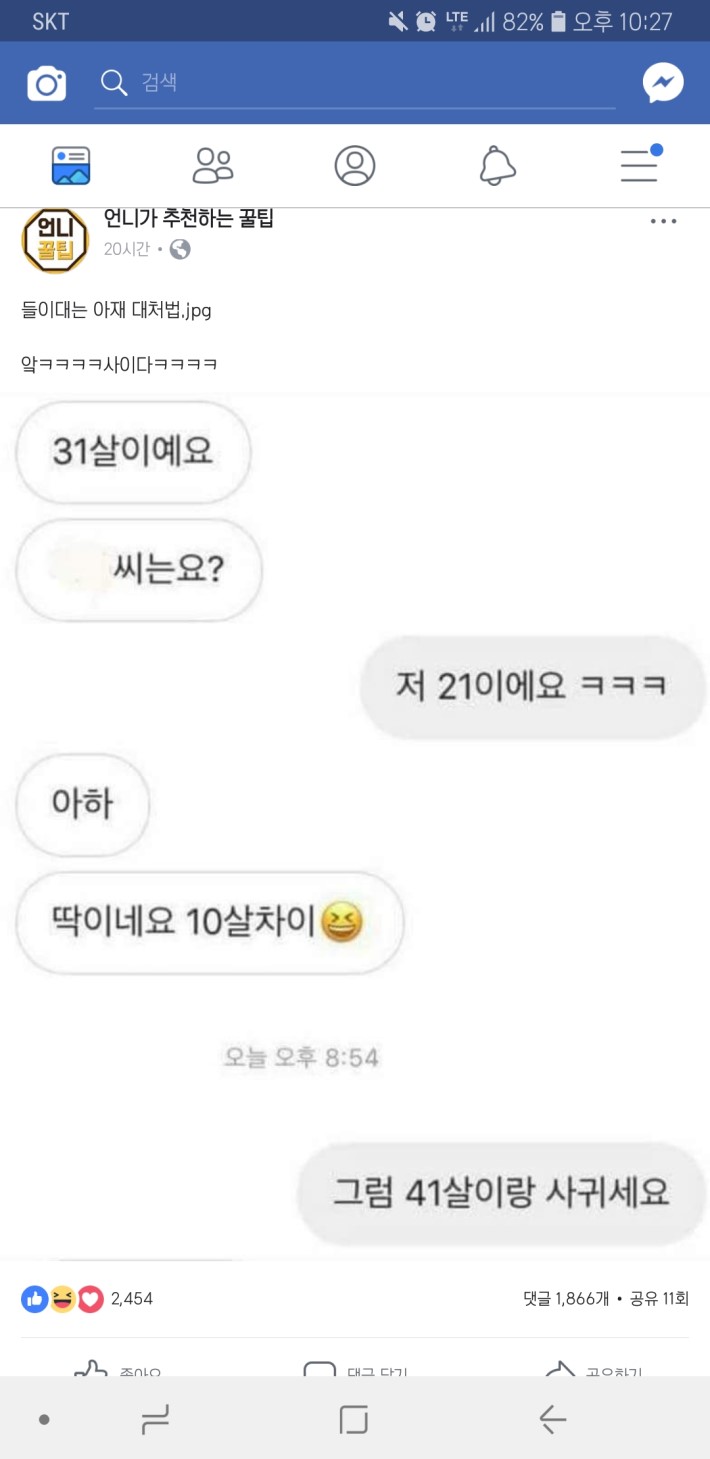Switch to the Profile tab

(x=355, y=165)
